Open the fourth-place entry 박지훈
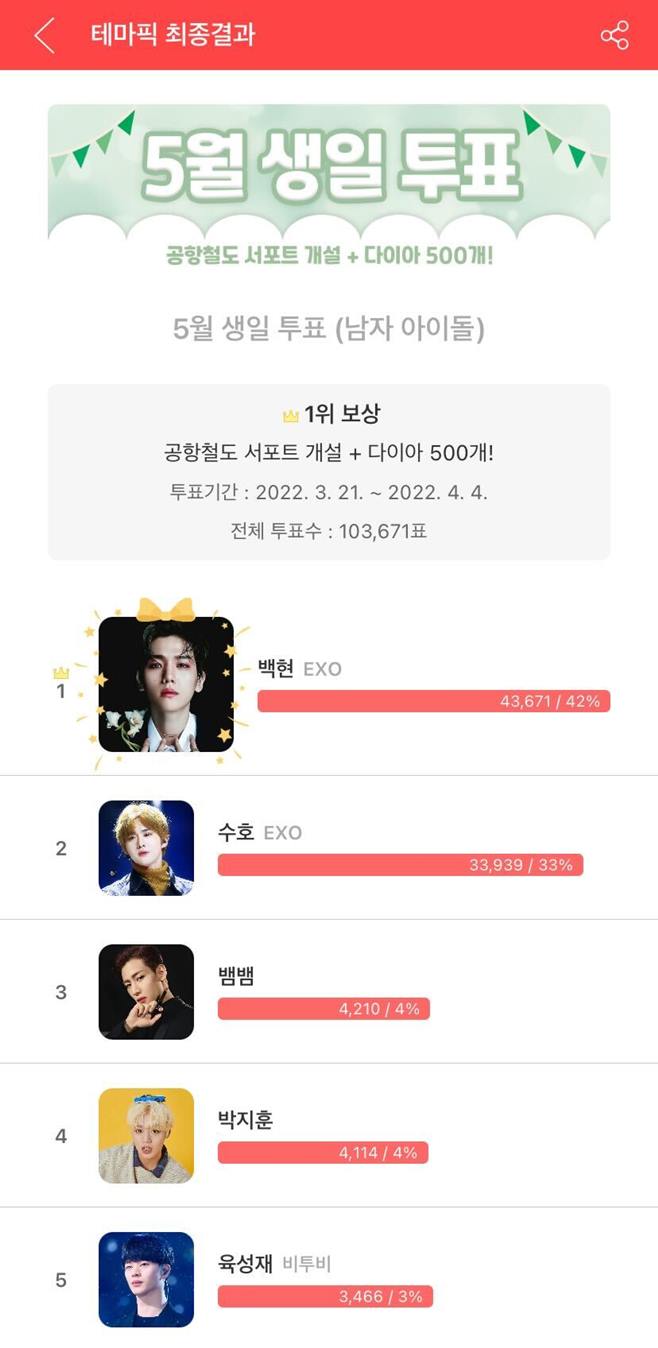Screen dimensions: 658x1348 click(x=329, y=1135)
